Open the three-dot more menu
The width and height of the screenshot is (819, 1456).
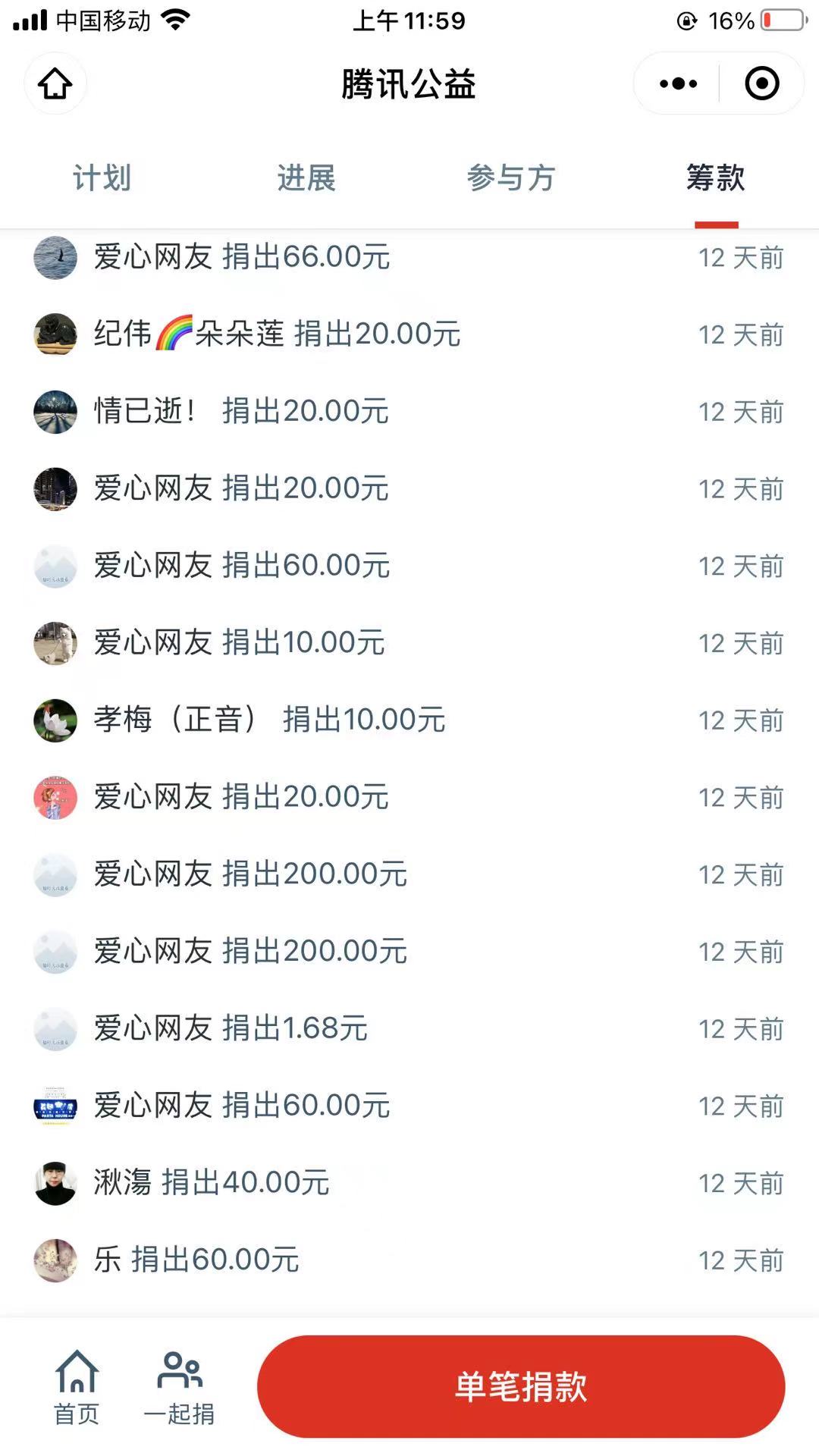point(678,83)
